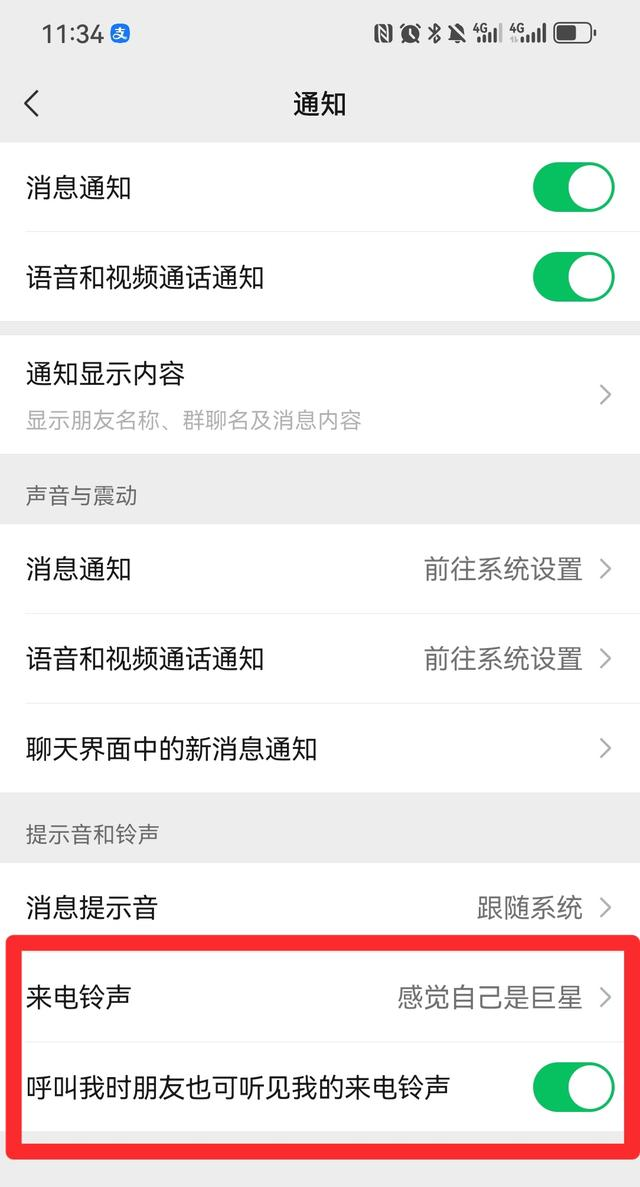Open 语音和视频通话通知 with 前往系统设置

pos(320,659)
